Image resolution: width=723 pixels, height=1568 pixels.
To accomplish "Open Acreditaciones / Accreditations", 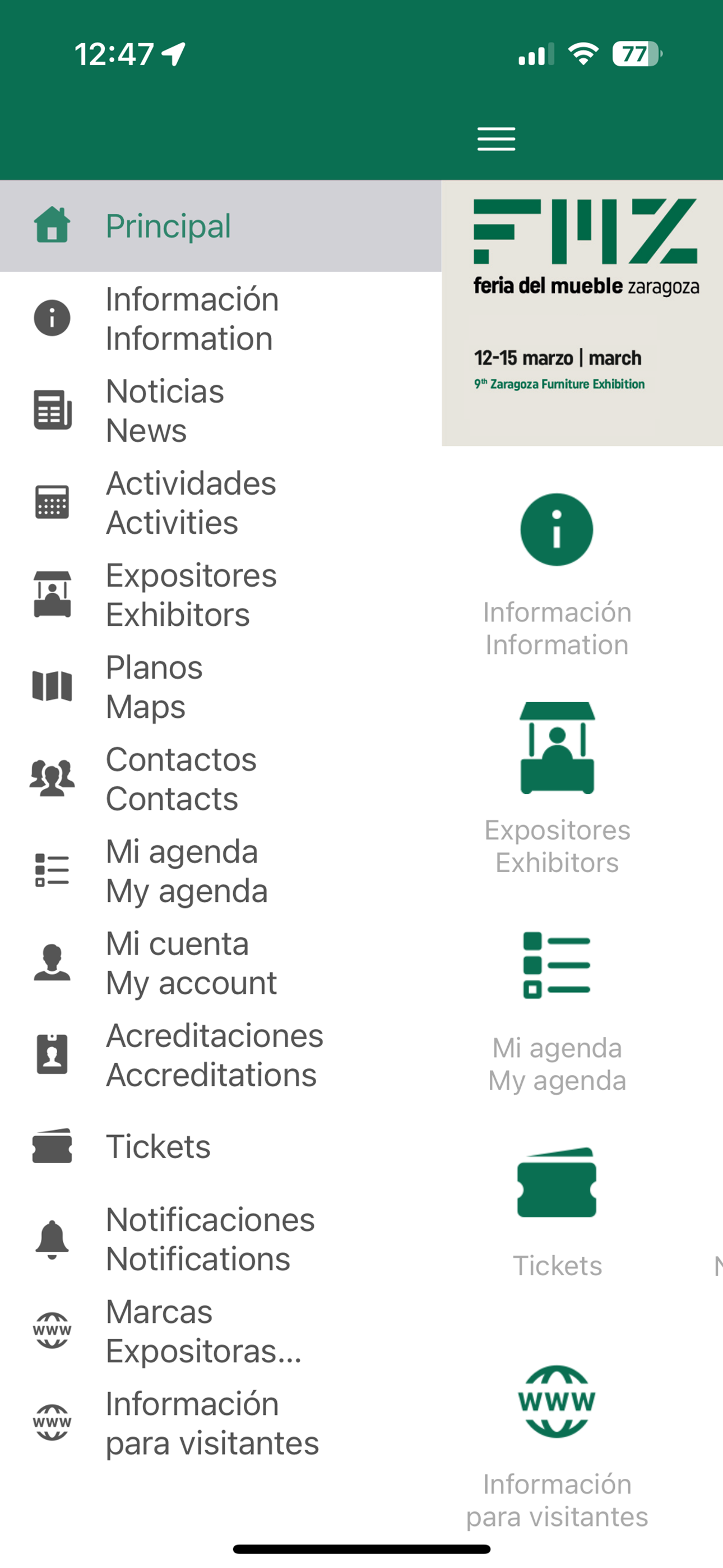I will pyautogui.click(x=220, y=1055).
